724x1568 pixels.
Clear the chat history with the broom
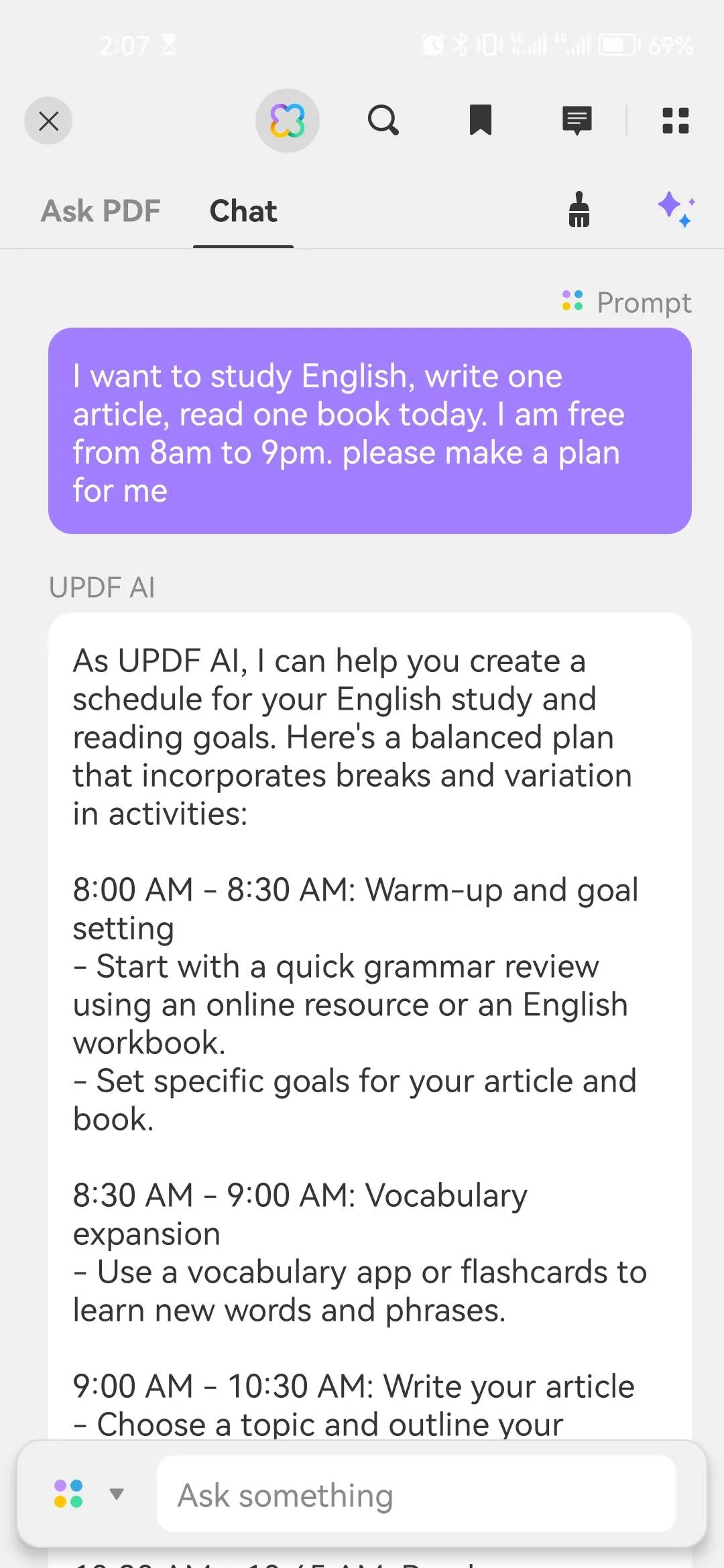pos(579,210)
